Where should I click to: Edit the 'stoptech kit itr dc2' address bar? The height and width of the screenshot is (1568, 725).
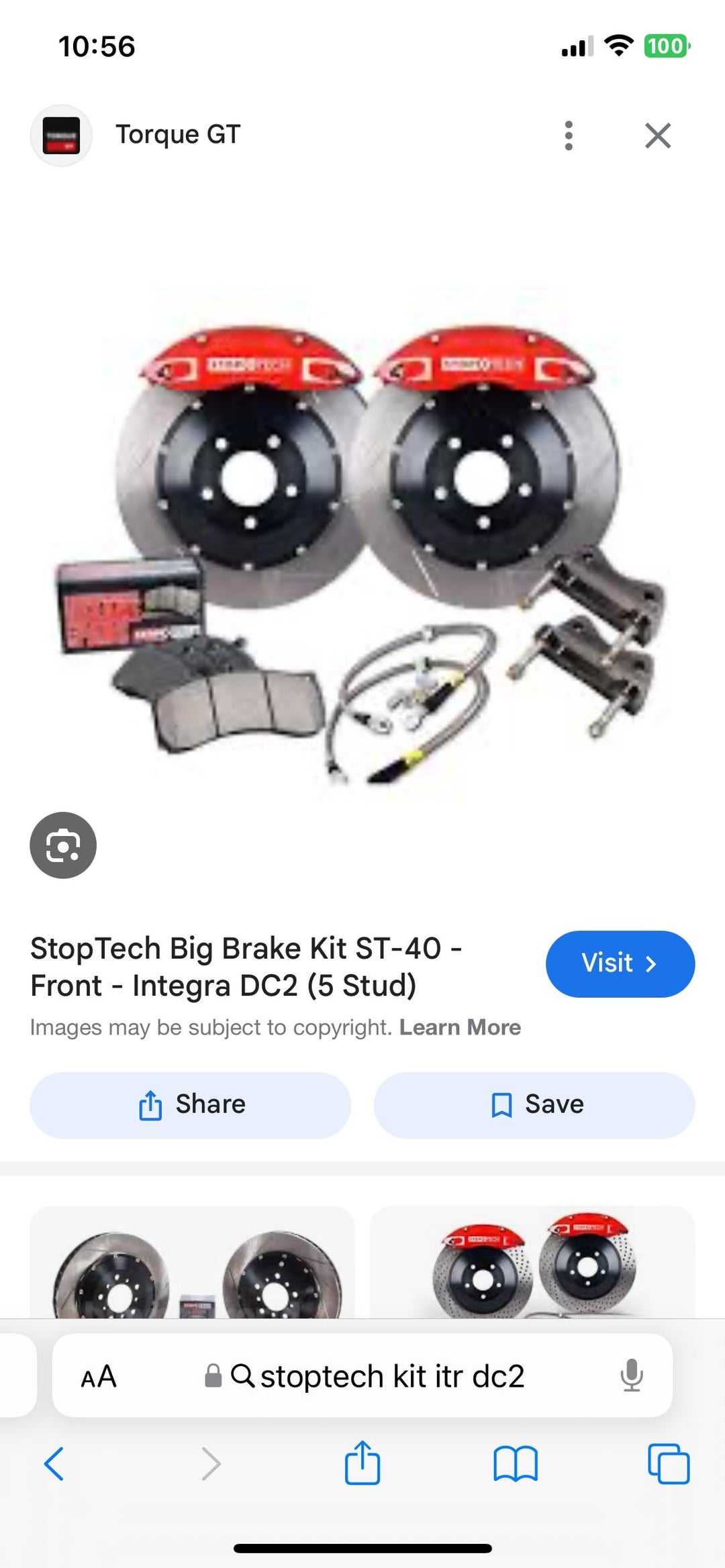392,1377
